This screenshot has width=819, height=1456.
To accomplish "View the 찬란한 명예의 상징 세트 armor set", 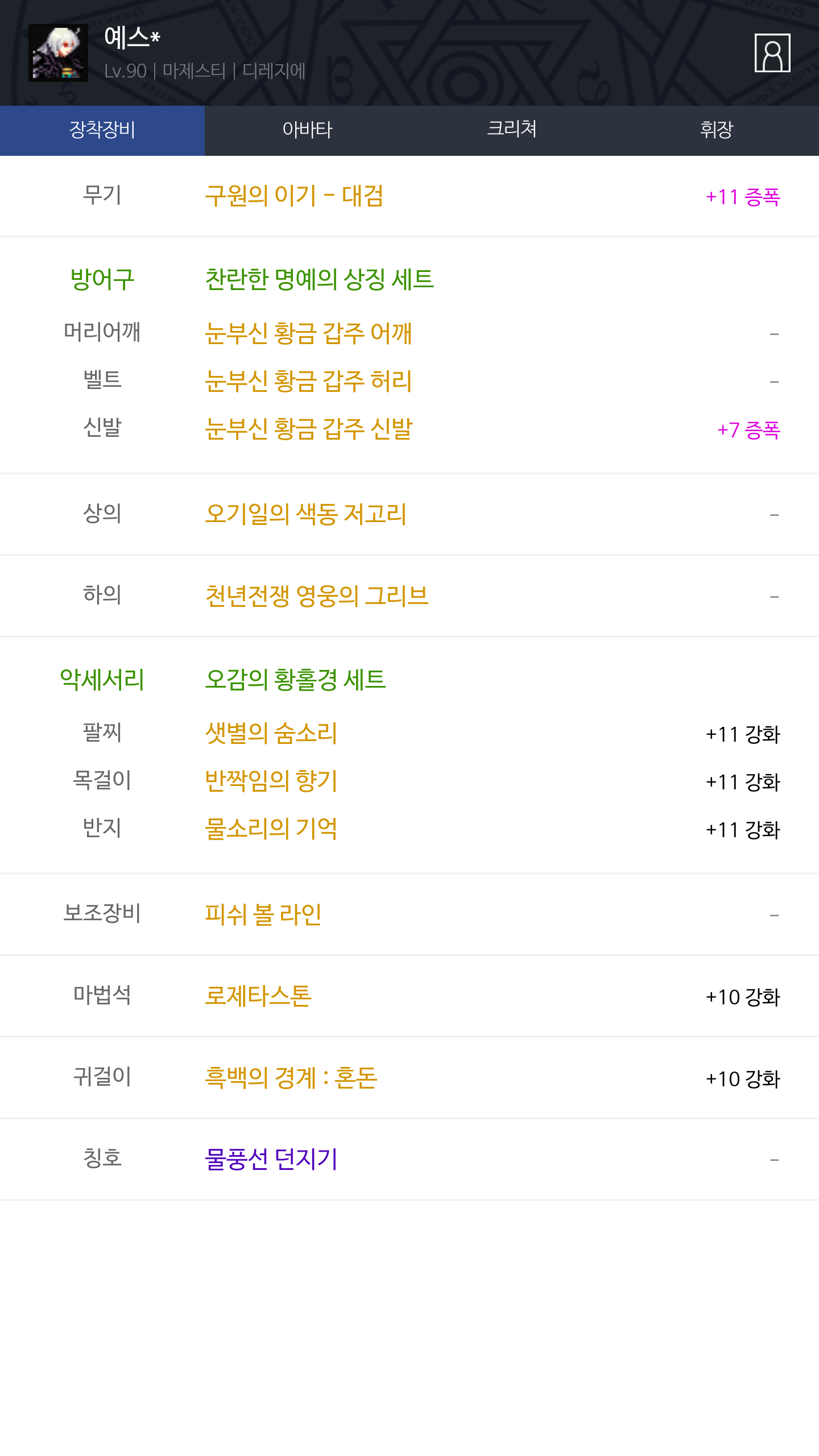I will pos(320,279).
